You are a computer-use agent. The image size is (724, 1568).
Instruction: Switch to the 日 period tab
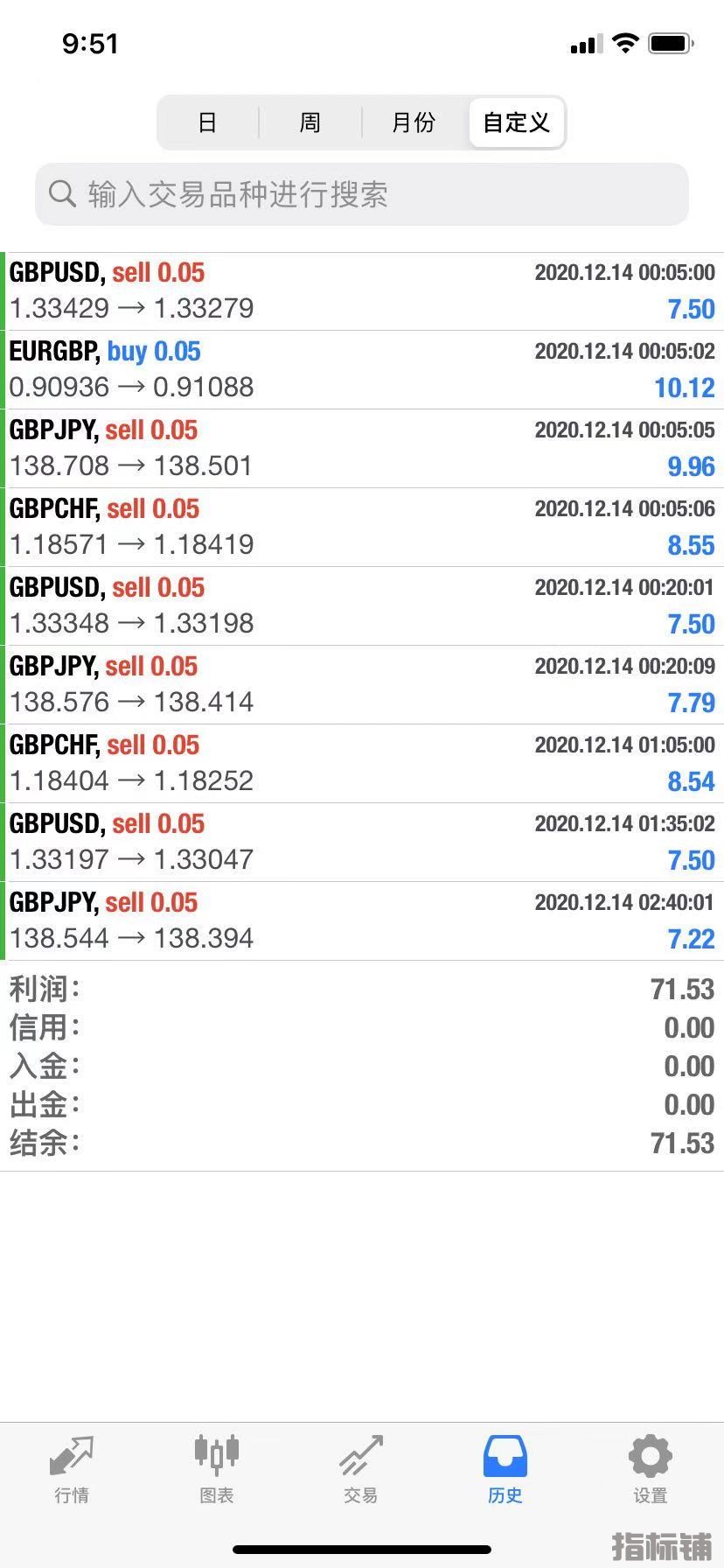point(207,122)
